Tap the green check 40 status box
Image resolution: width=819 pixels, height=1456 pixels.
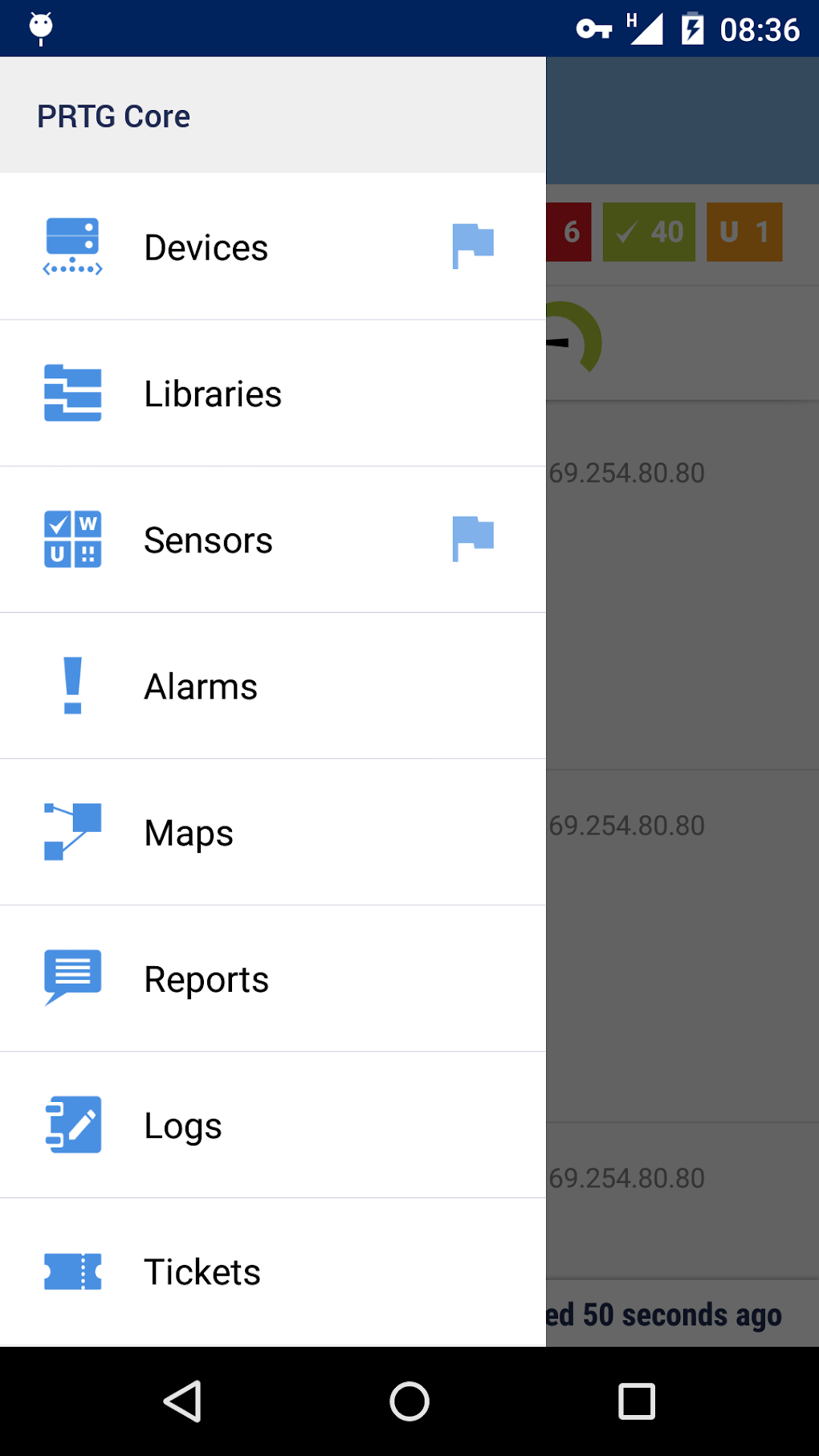[649, 232]
